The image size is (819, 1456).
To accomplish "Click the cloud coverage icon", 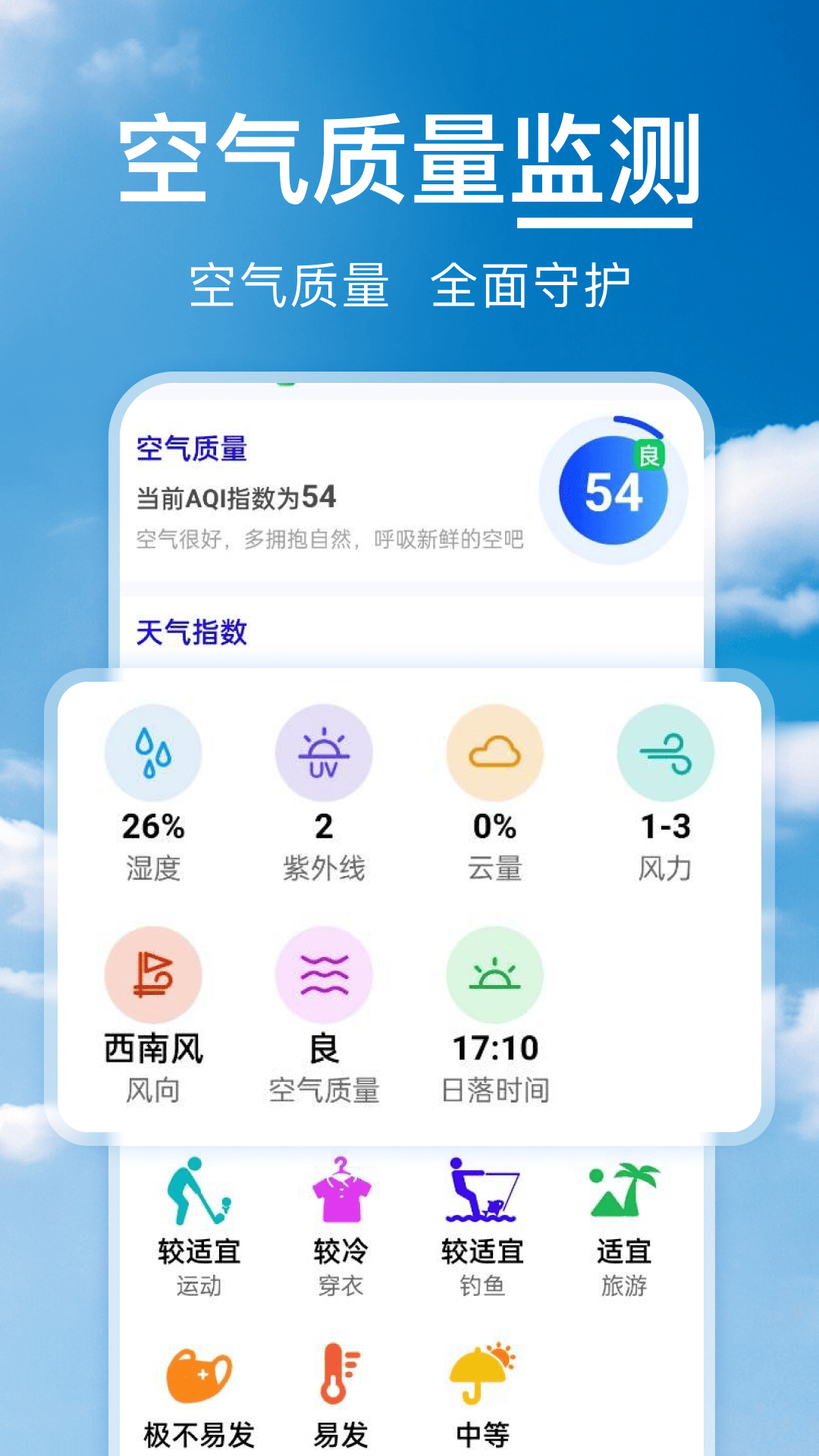I will tap(494, 751).
